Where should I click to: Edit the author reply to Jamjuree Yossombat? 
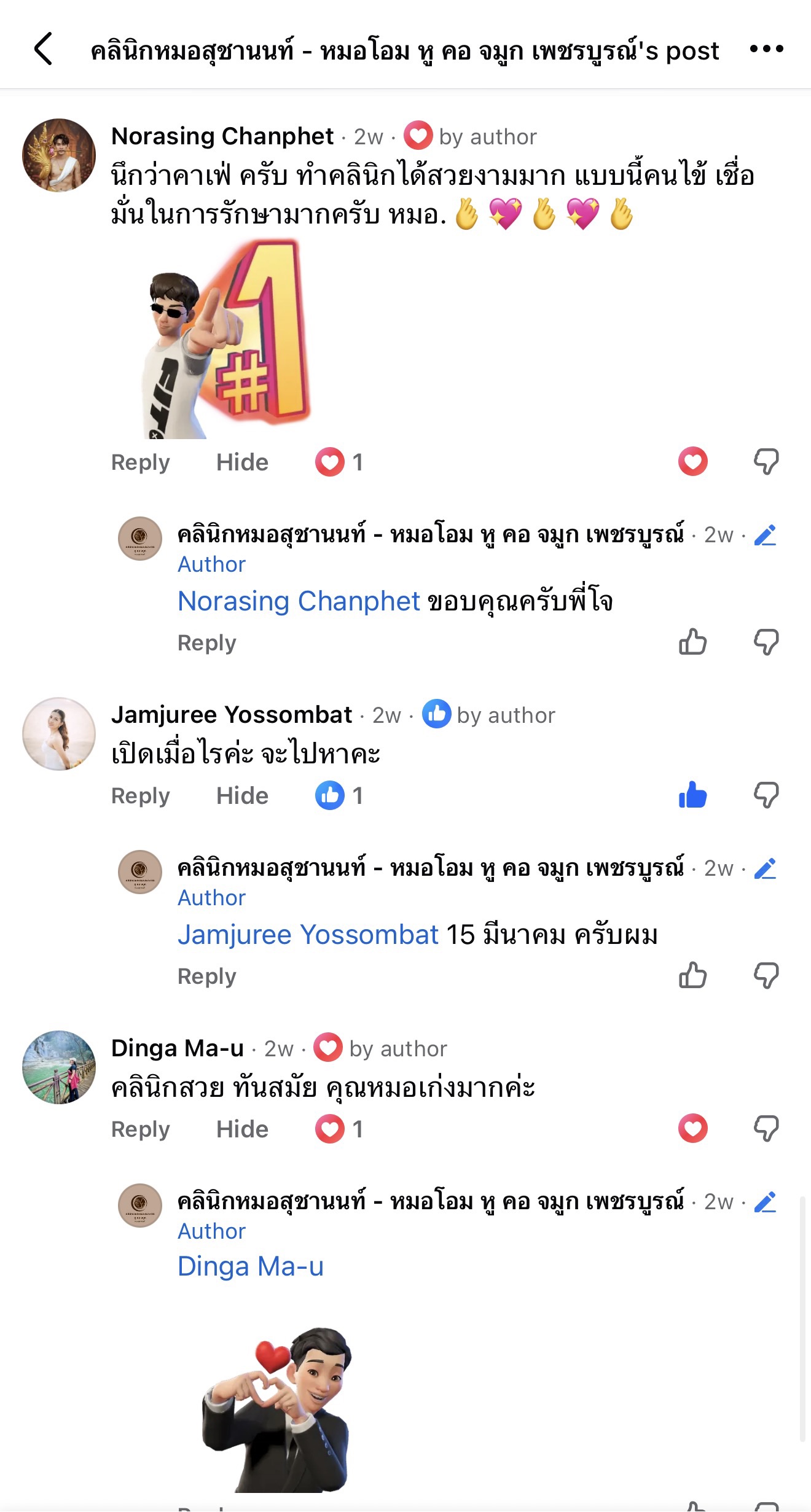(x=765, y=868)
